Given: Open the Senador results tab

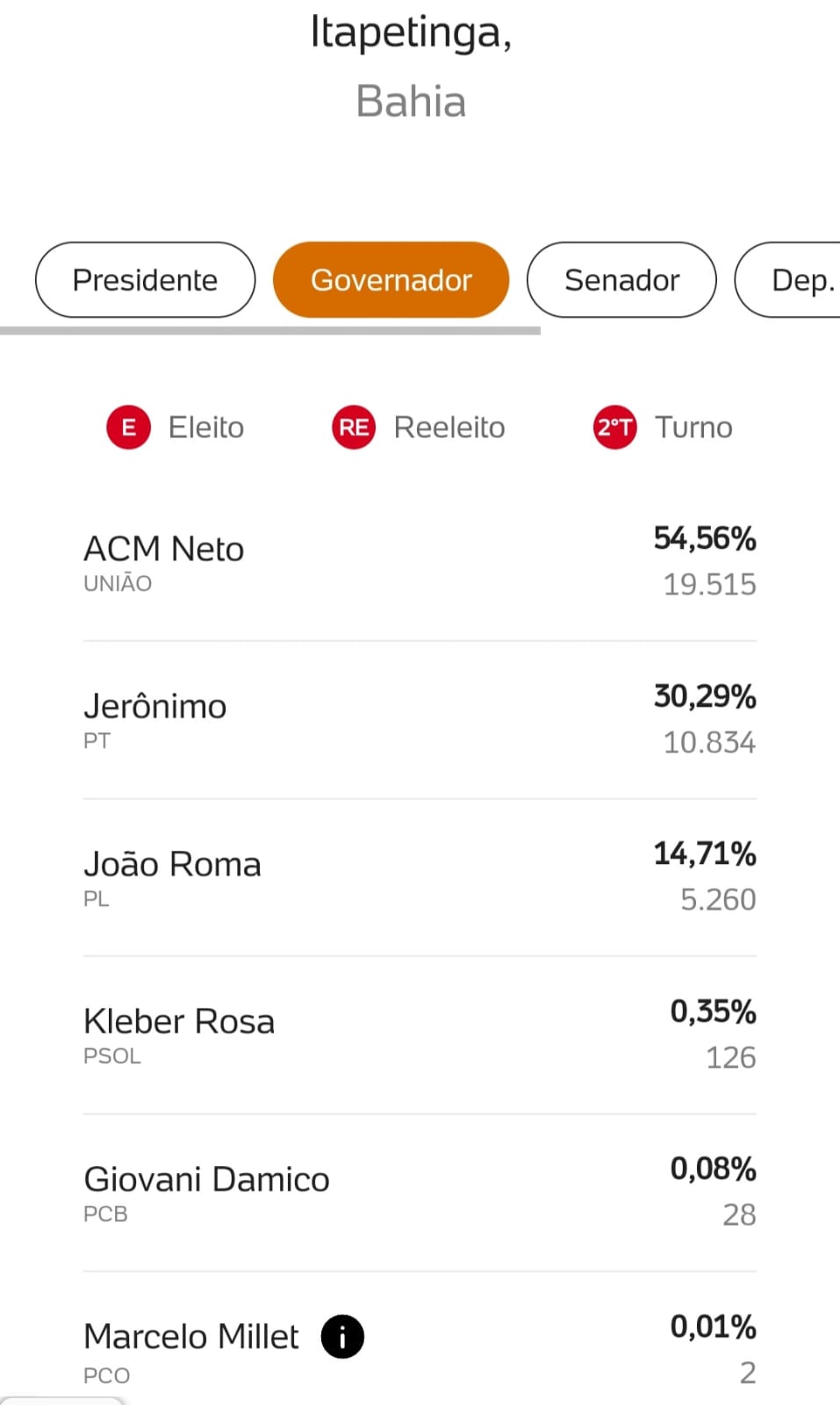Looking at the screenshot, I should [x=621, y=280].
